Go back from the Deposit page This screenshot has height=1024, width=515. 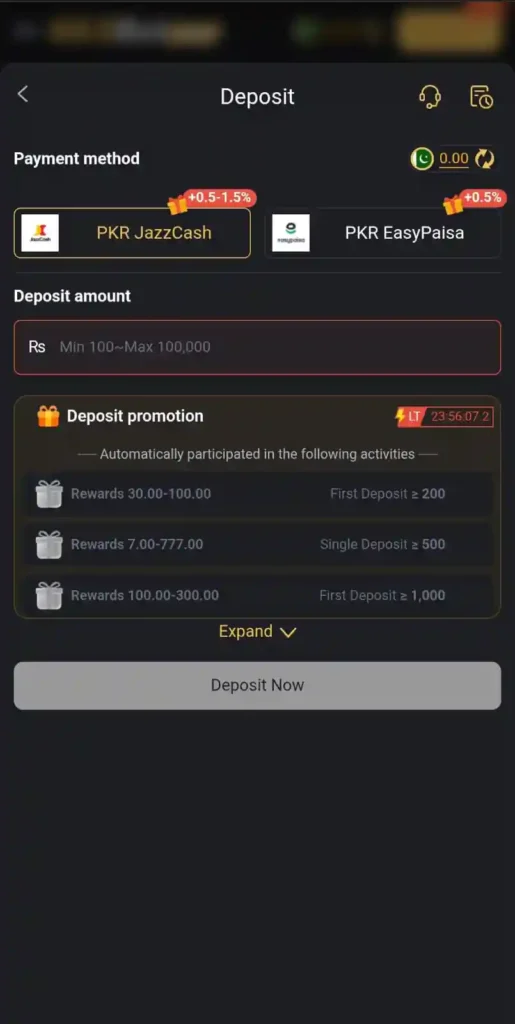pyautogui.click(x=23, y=95)
